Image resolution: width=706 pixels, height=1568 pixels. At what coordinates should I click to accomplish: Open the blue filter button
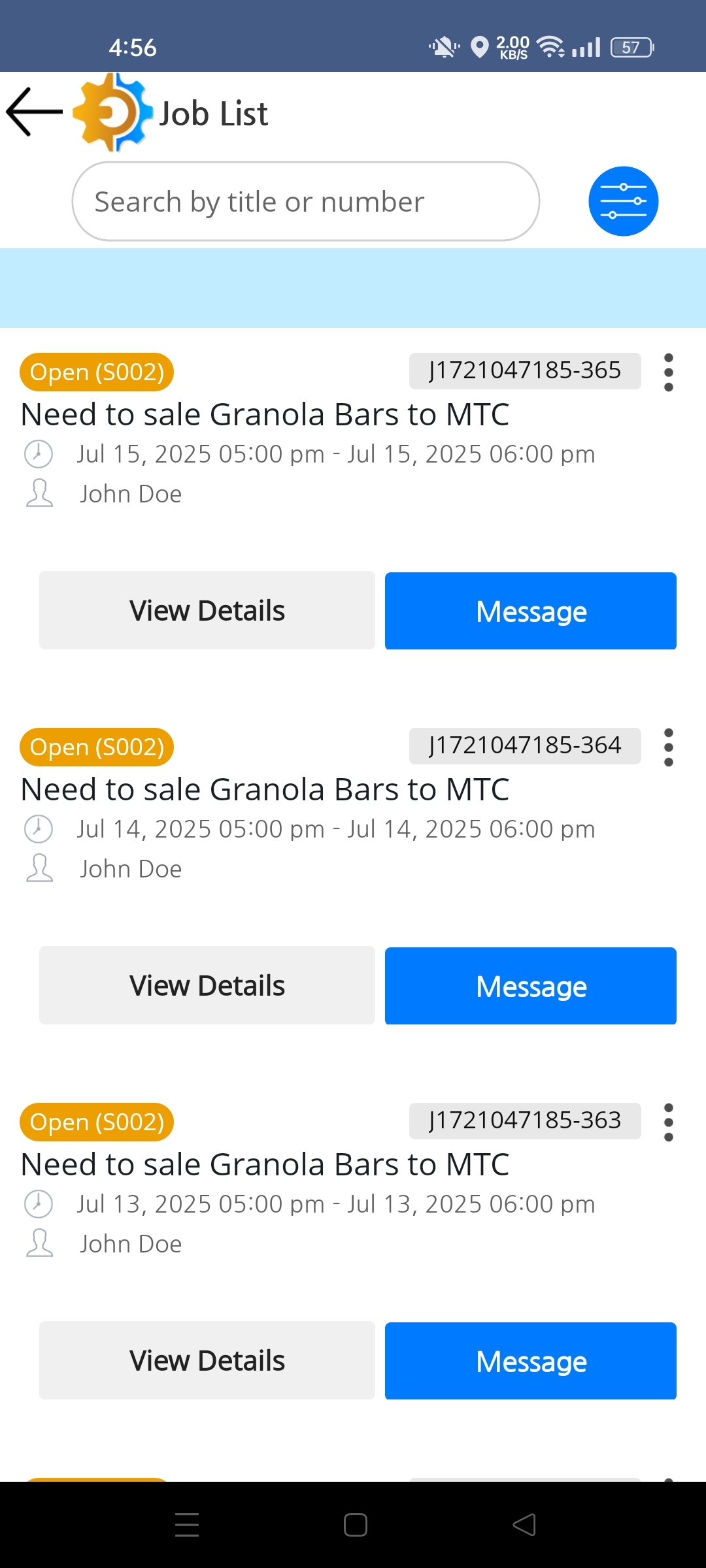(x=623, y=201)
